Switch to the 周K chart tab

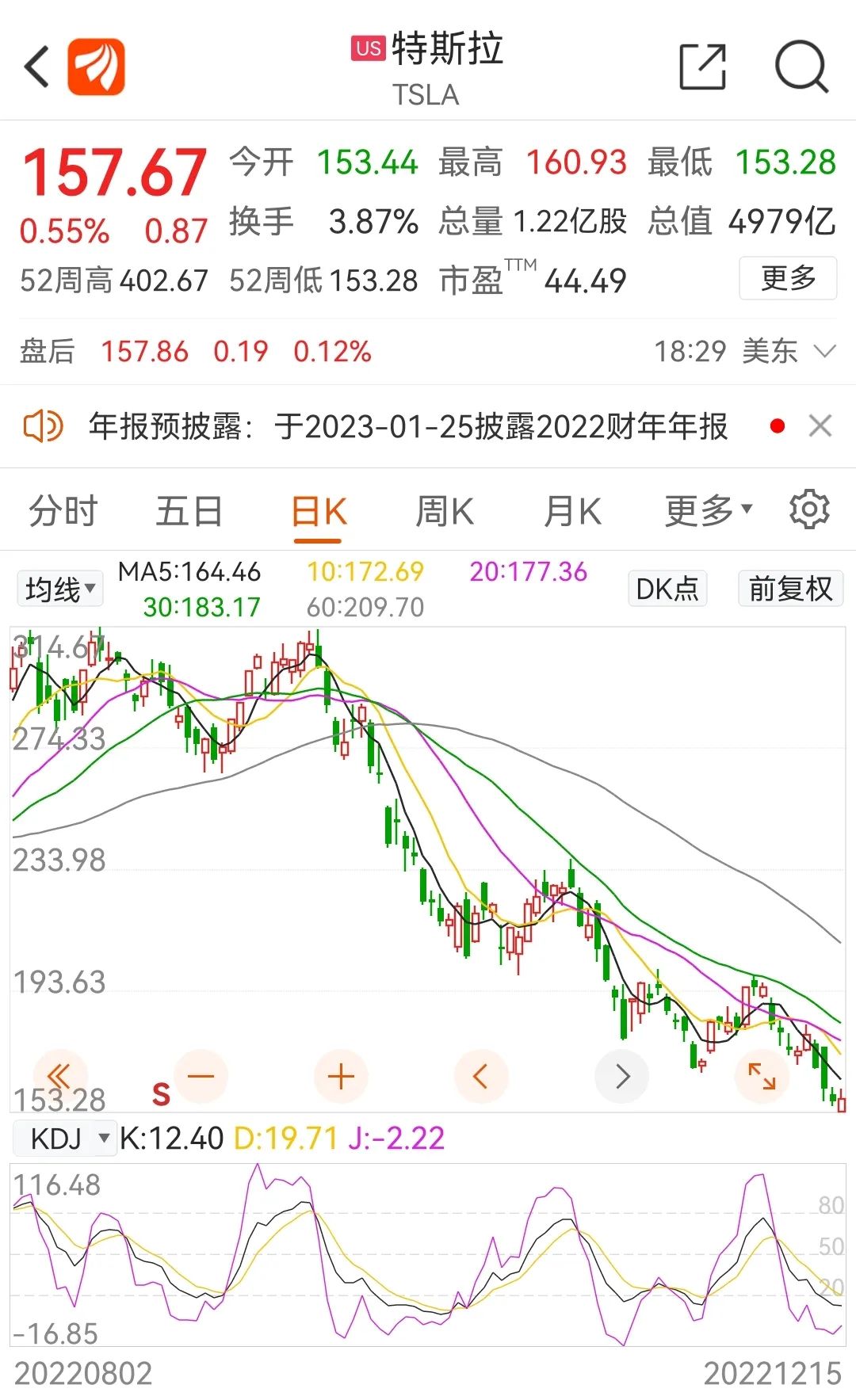445,511
